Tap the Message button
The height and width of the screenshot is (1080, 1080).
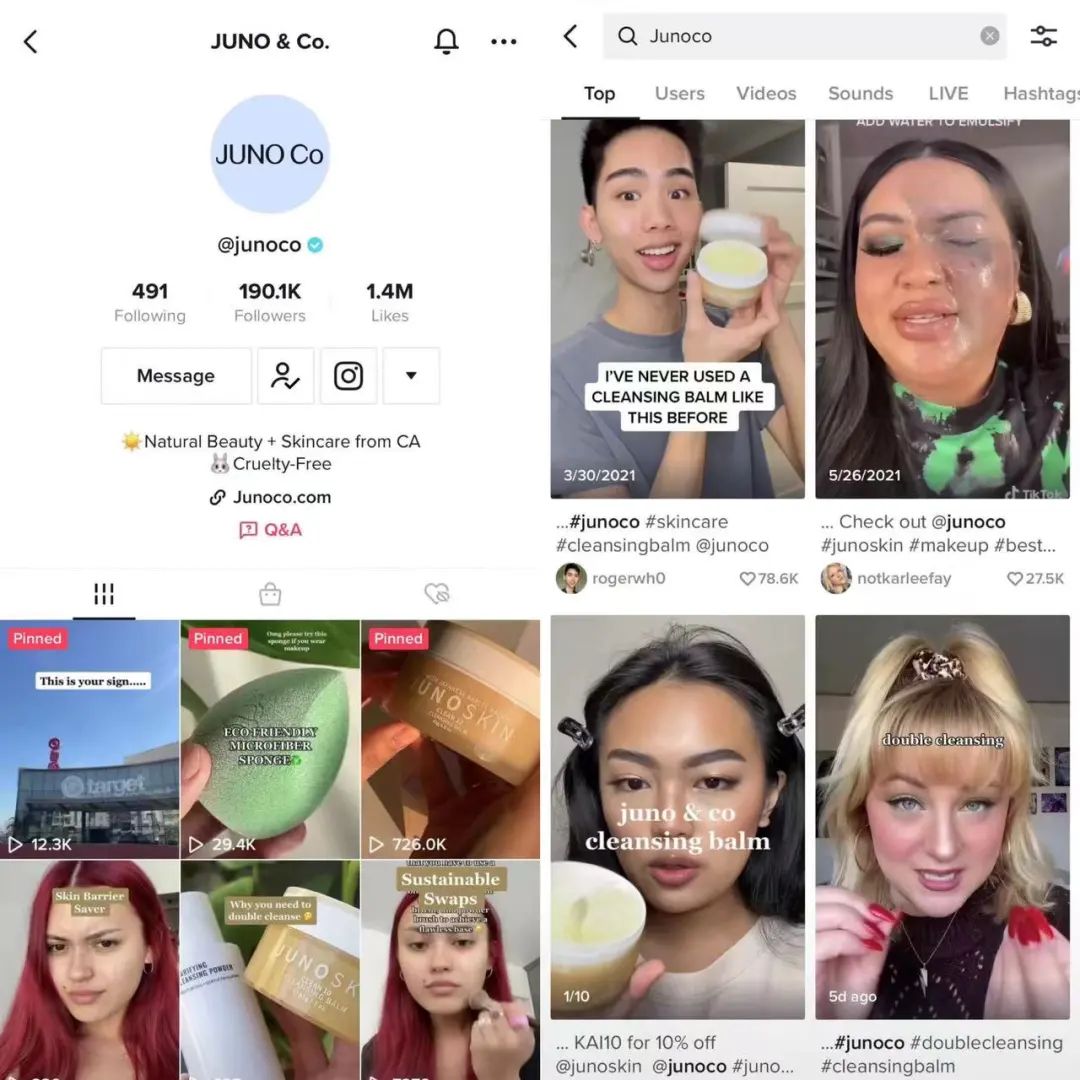tap(176, 376)
